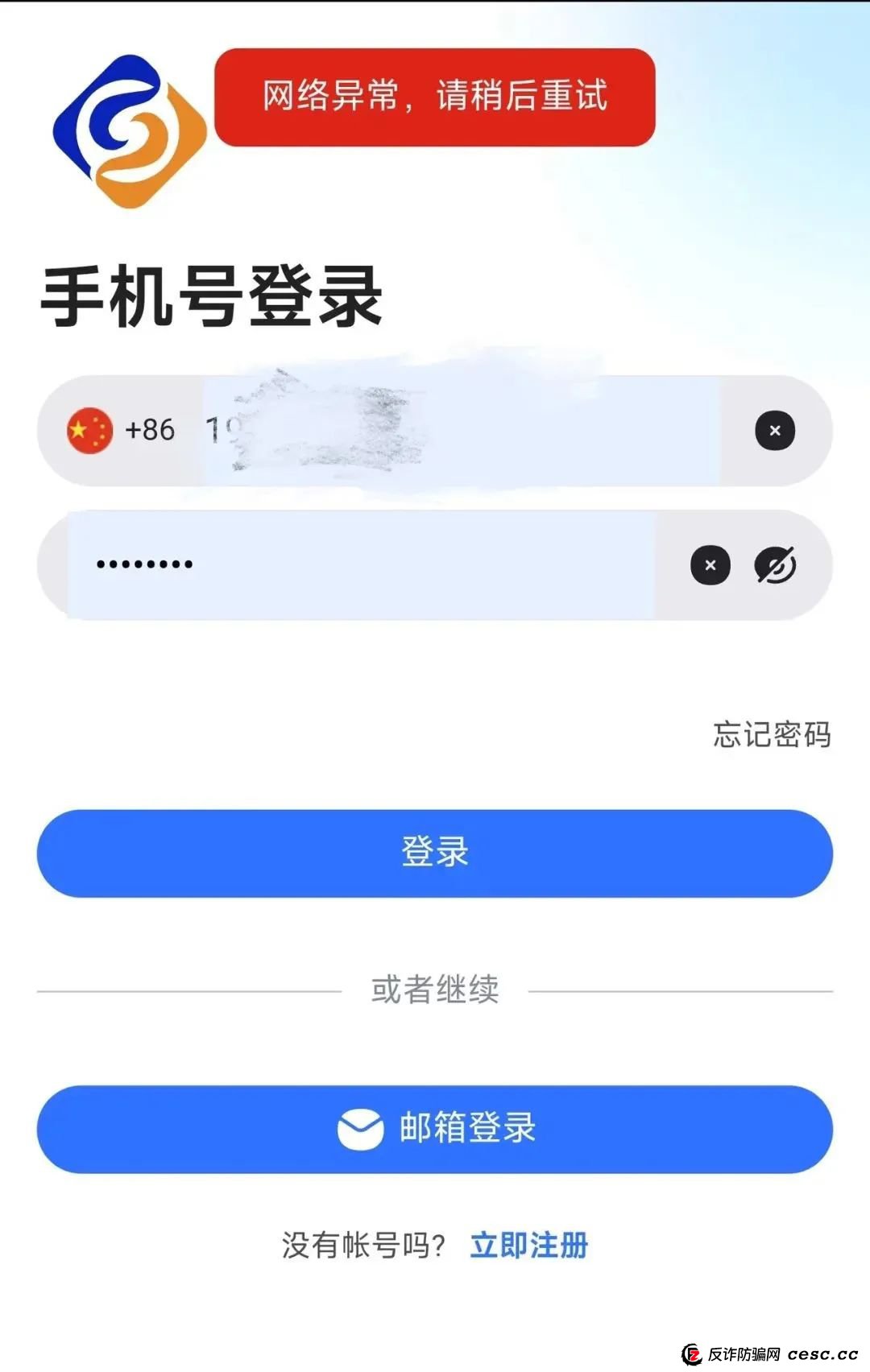Click the app logo in the top-left corner
This screenshot has height=1372, width=870.
(x=129, y=129)
